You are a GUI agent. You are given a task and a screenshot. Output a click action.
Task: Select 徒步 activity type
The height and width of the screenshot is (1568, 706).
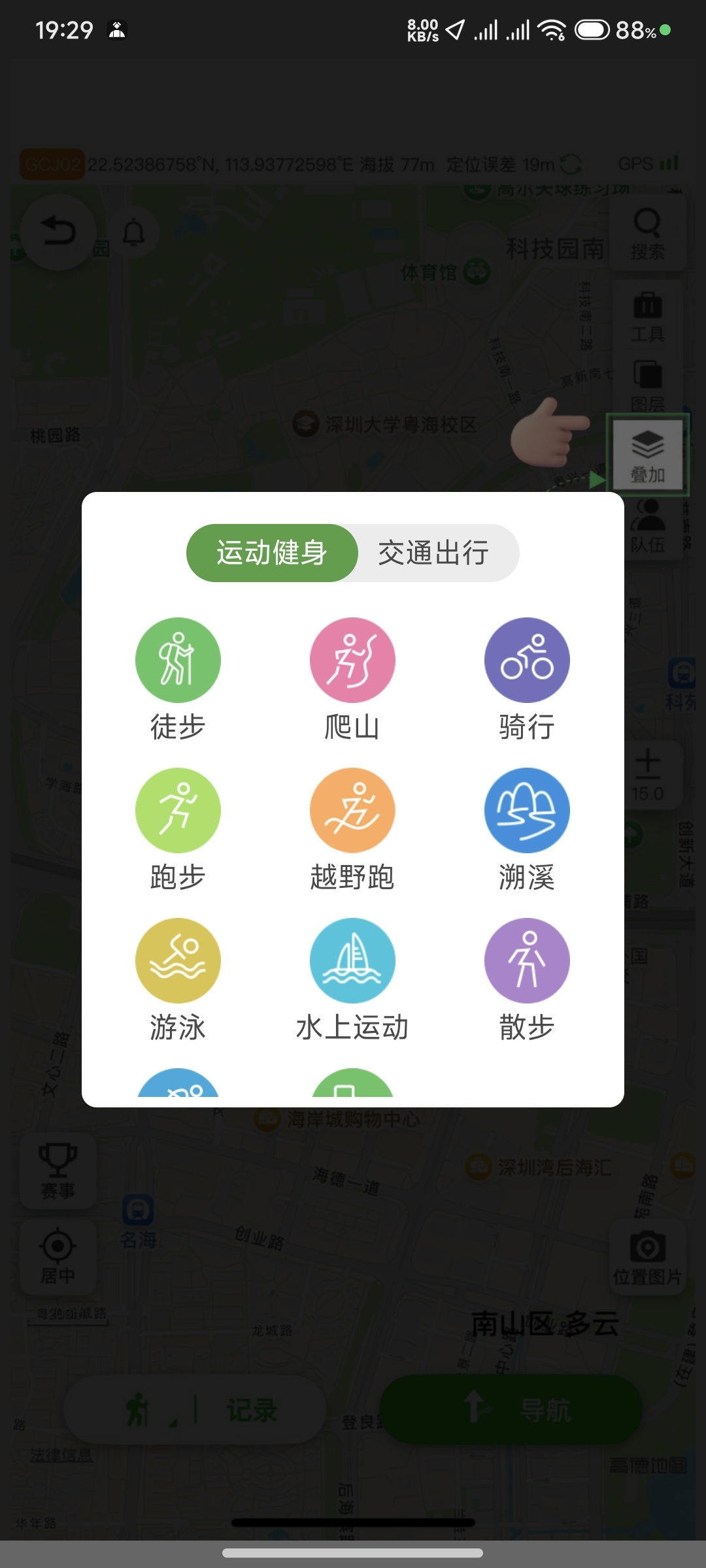tap(178, 661)
